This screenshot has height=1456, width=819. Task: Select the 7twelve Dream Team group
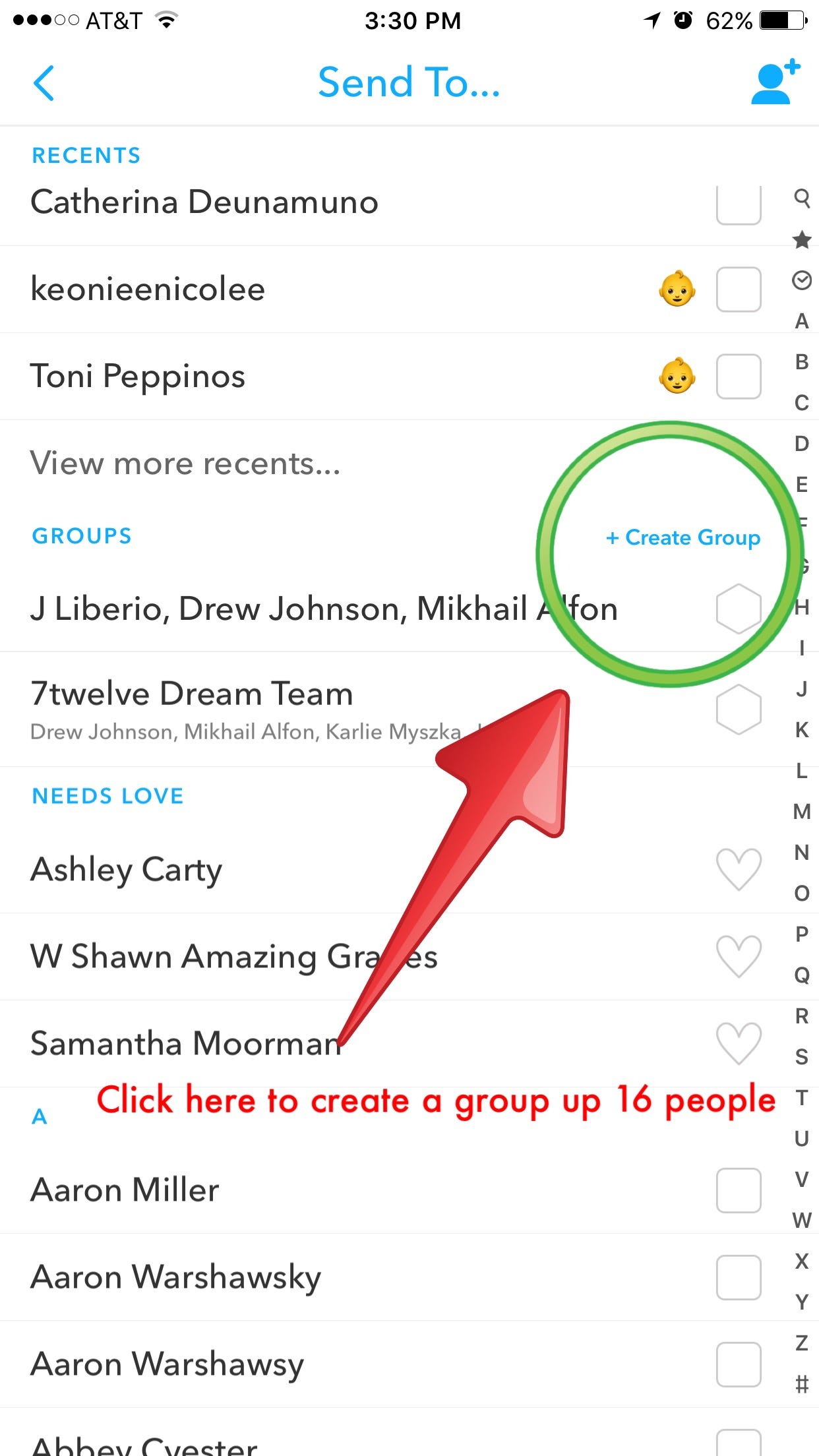[x=738, y=710]
